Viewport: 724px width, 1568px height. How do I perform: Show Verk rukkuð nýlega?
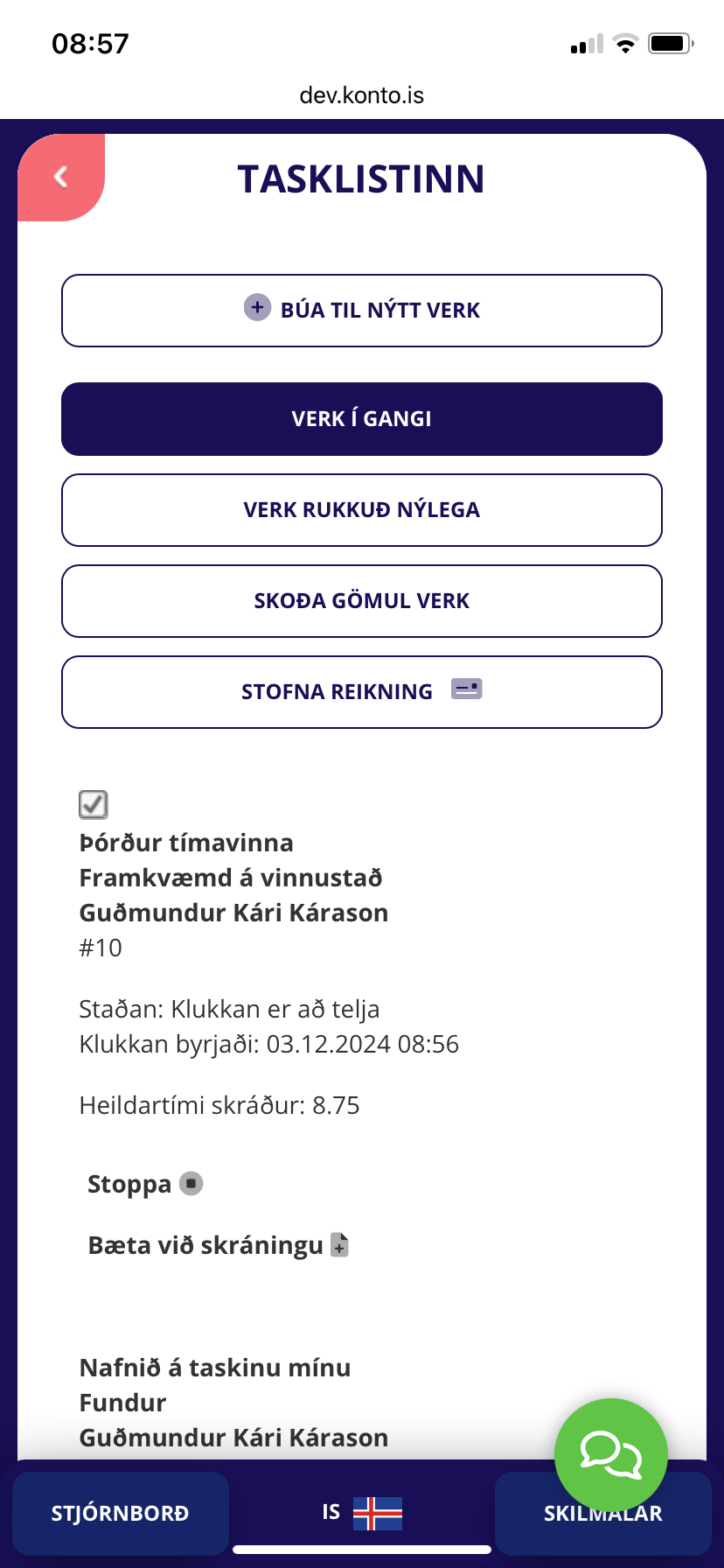[x=362, y=510]
